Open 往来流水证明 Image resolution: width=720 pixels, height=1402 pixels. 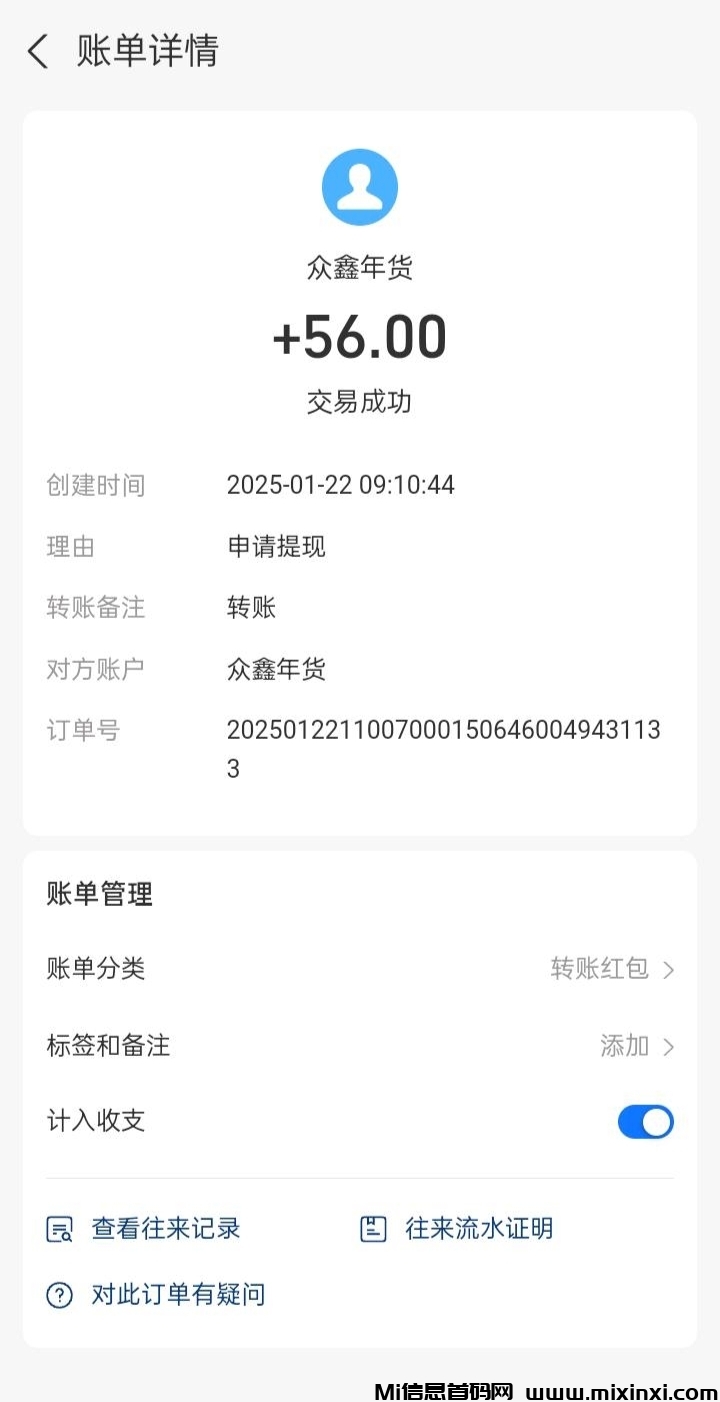457,1229
